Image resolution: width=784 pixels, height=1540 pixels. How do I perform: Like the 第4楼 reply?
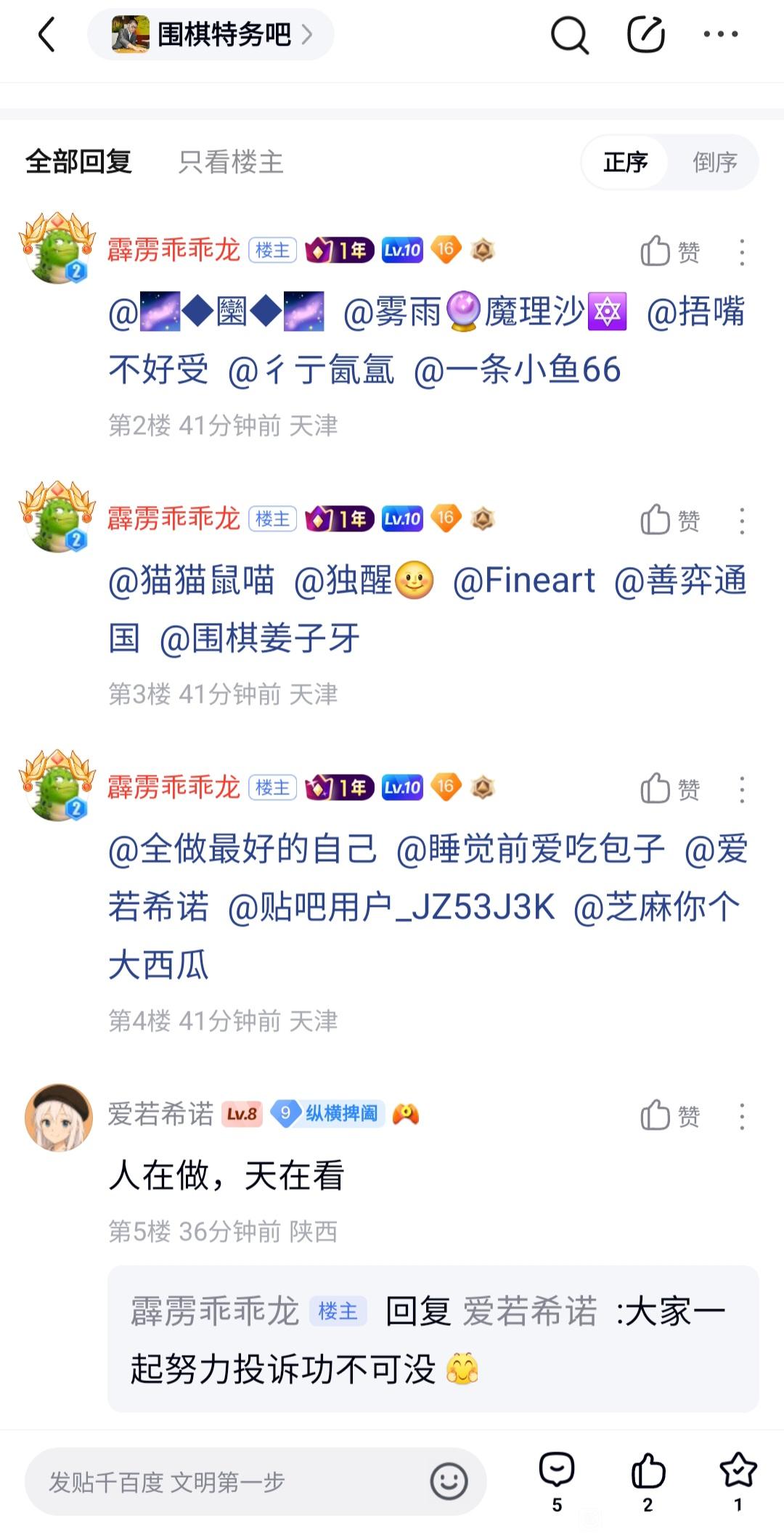click(x=669, y=789)
